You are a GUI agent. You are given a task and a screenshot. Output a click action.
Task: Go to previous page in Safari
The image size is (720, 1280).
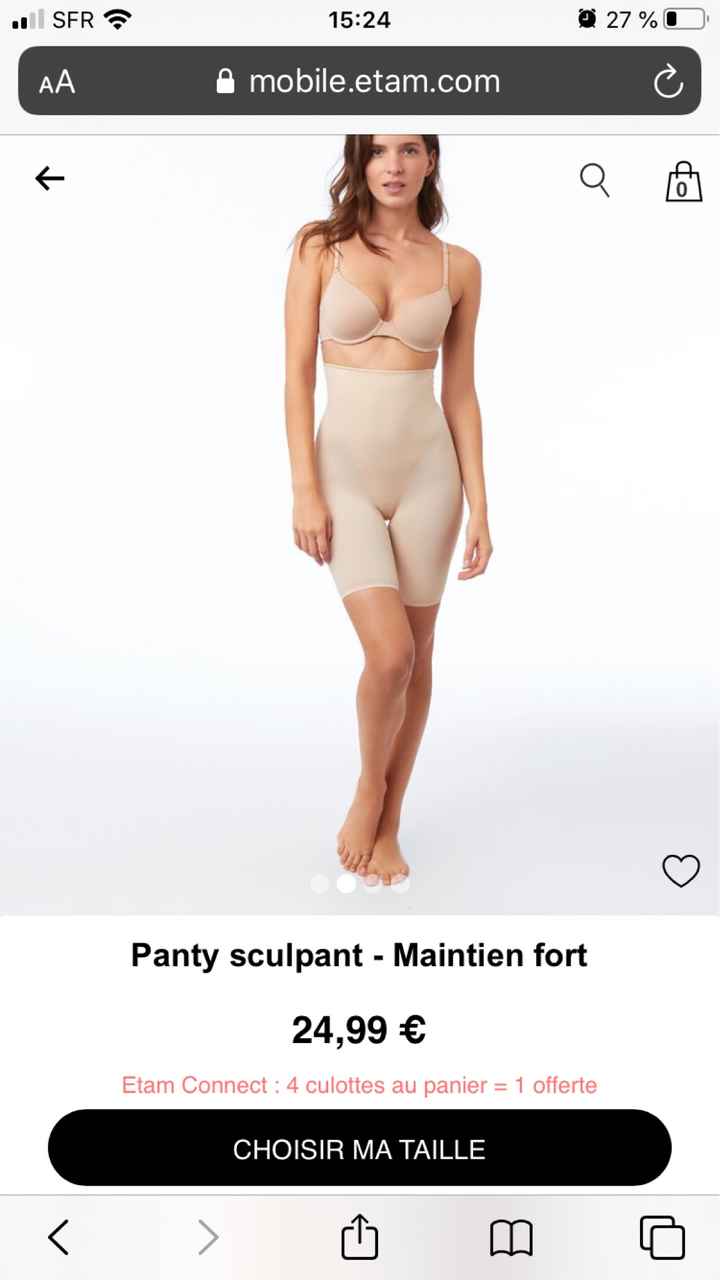[59, 1237]
